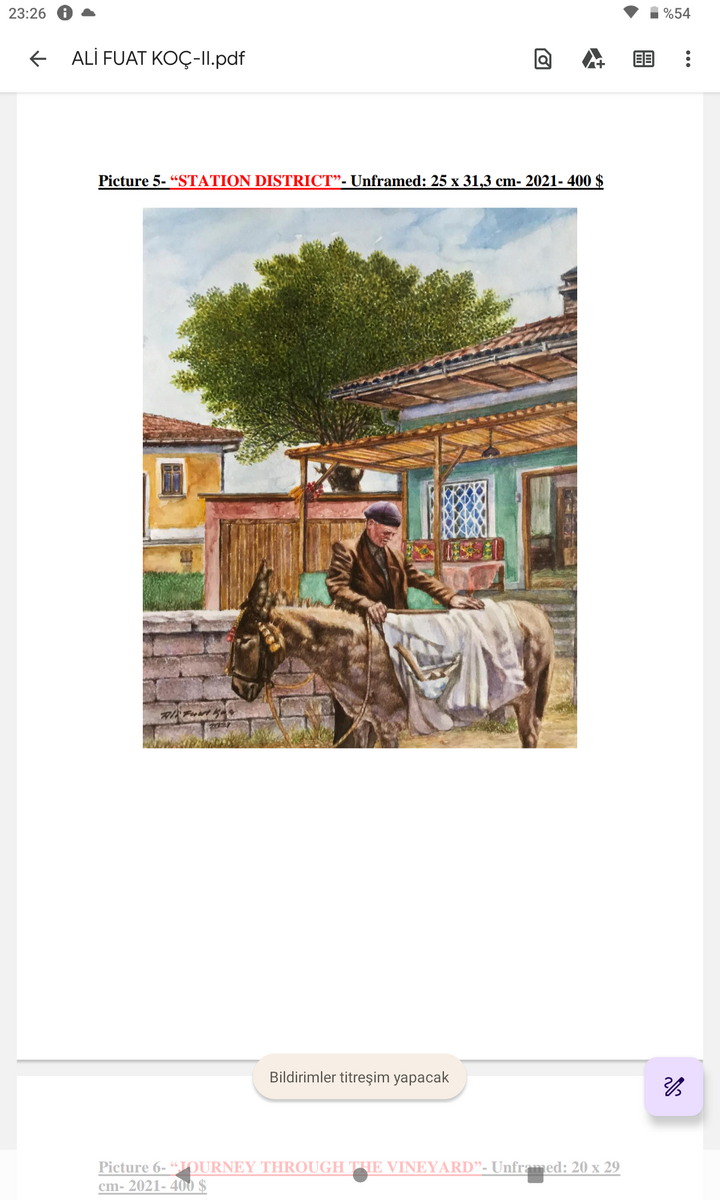Open the system recent apps view
The image size is (720, 1200).
[x=535, y=1175]
